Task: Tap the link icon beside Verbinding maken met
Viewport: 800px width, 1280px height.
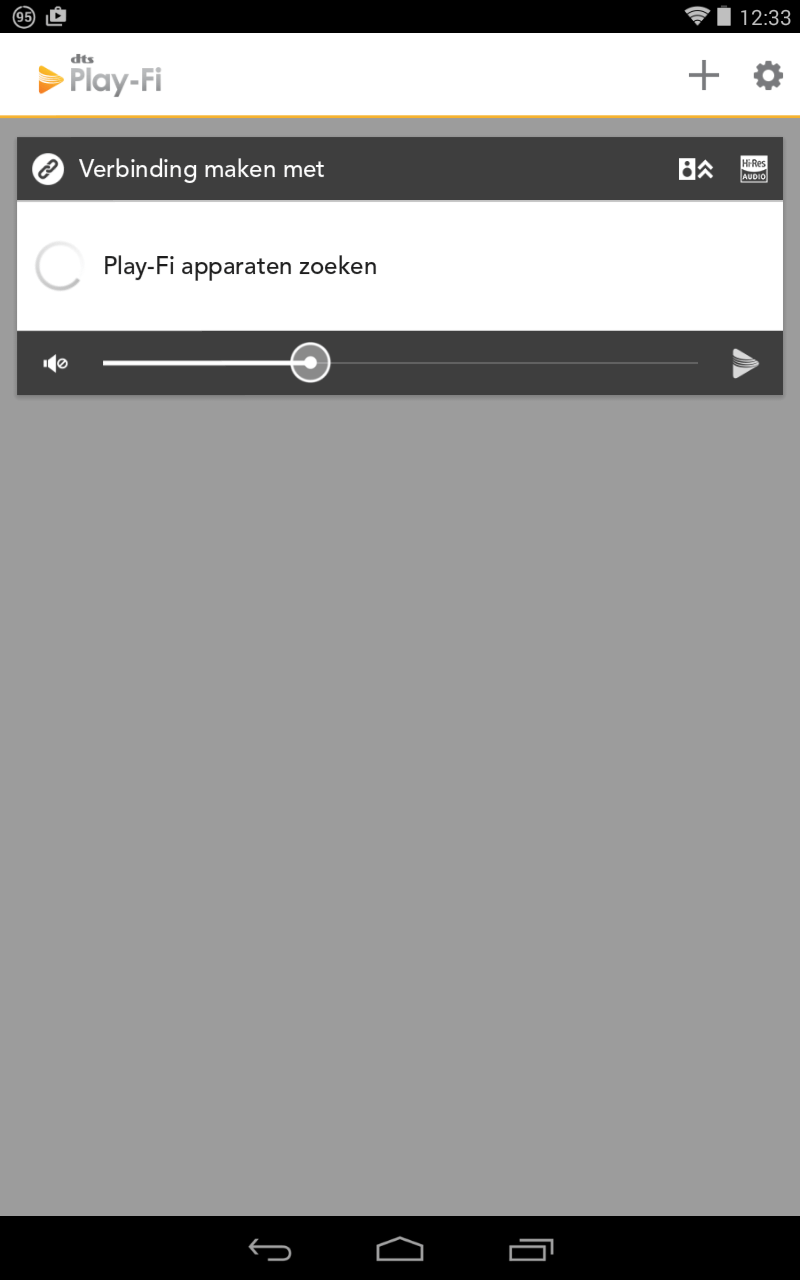Action: point(47,169)
